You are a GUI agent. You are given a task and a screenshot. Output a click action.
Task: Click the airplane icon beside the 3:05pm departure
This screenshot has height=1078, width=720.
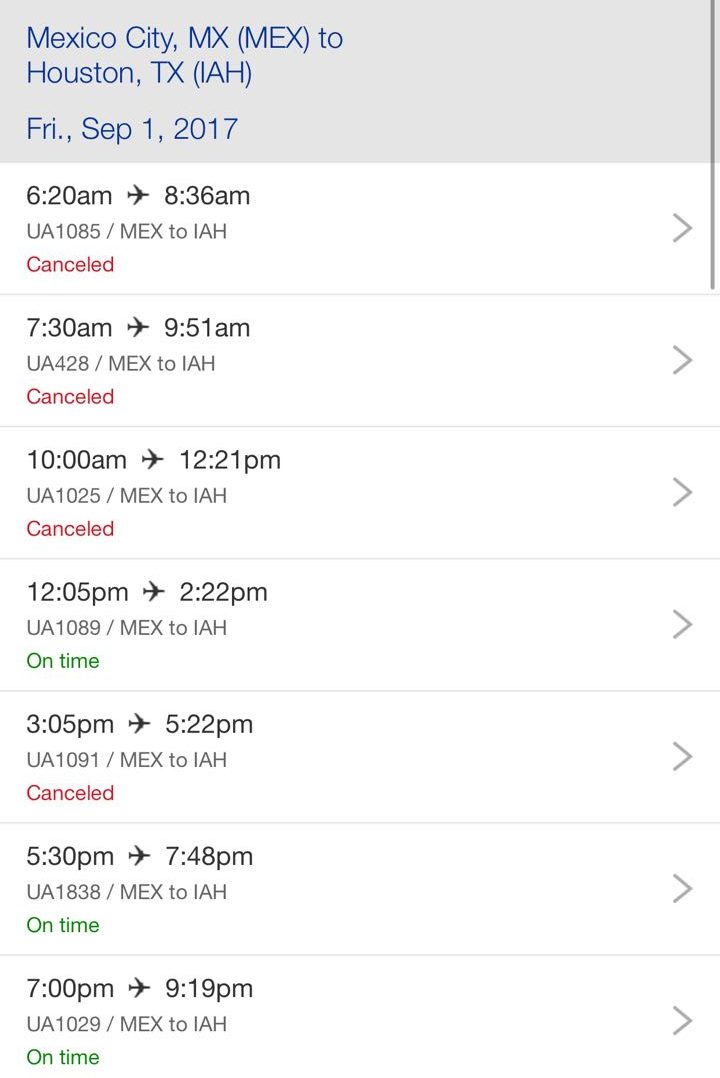[141, 724]
